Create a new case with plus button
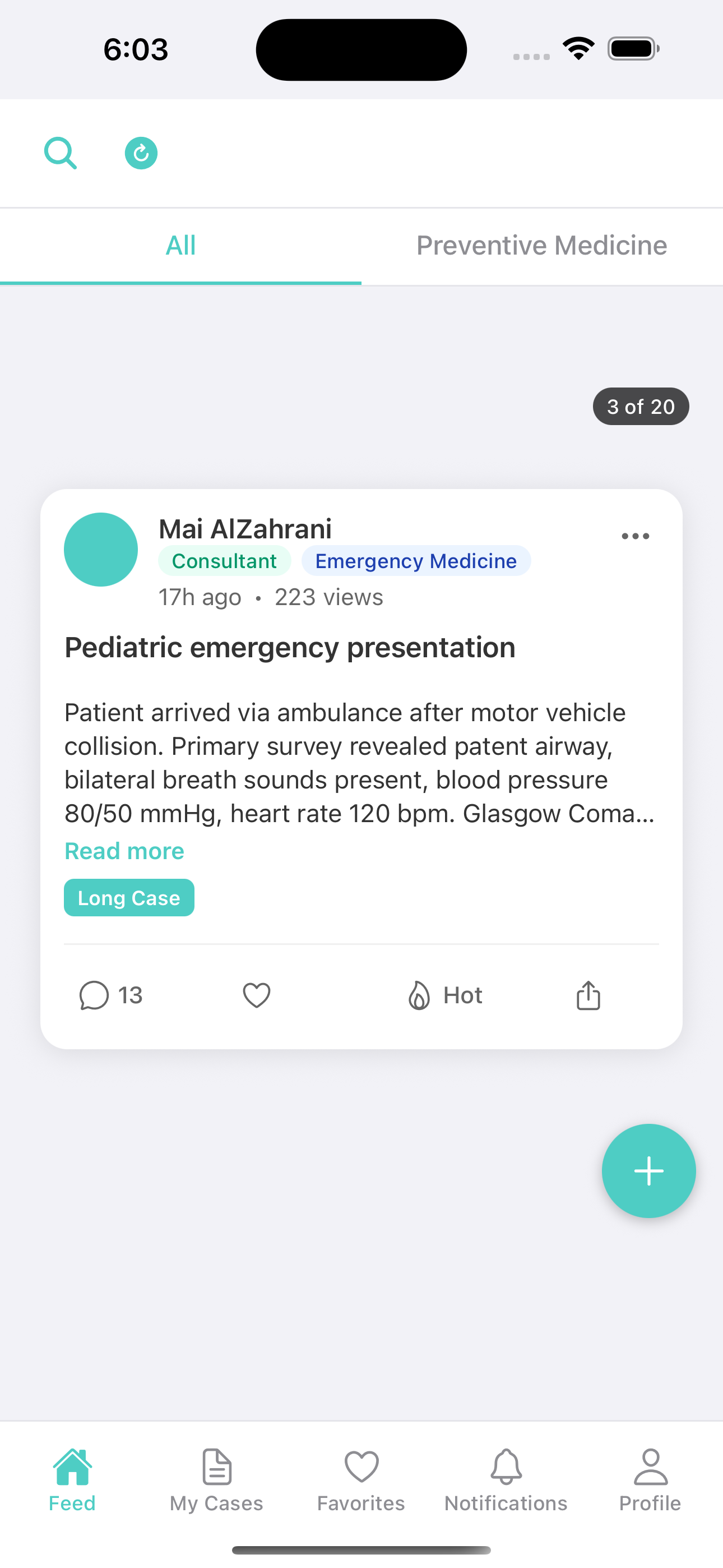723x1568 pixels. click(x=648, y=1171)
